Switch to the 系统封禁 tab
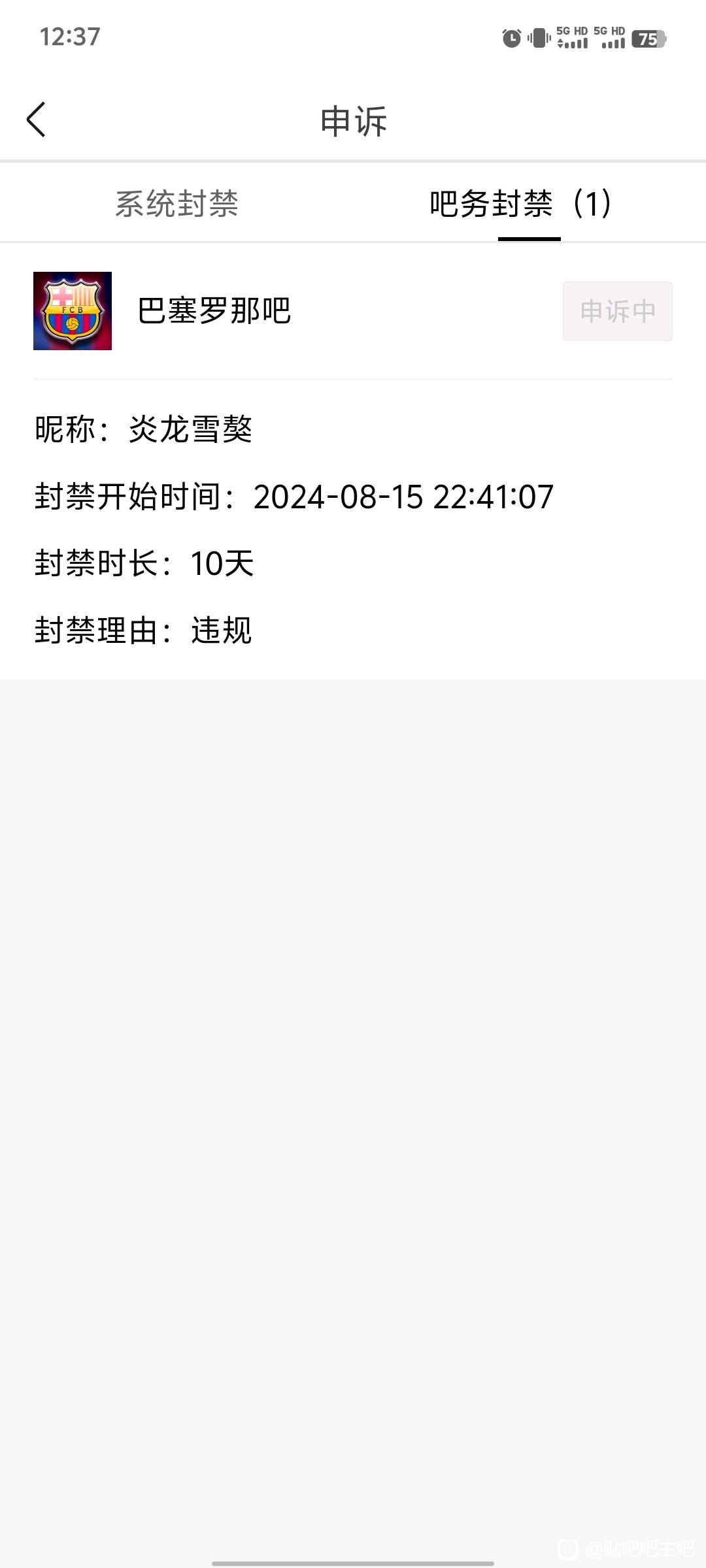Screen dimensions: 706x1568 176,204
